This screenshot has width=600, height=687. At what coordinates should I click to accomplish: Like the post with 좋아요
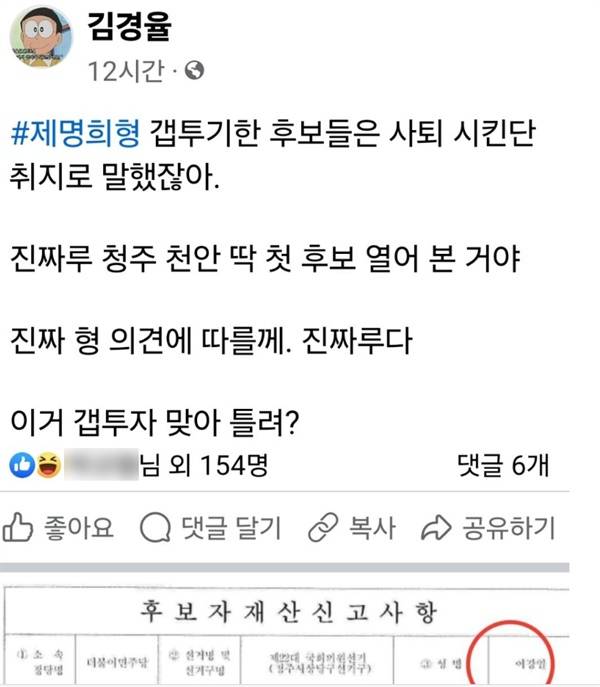pyautogui.click(x=62, y=527)
